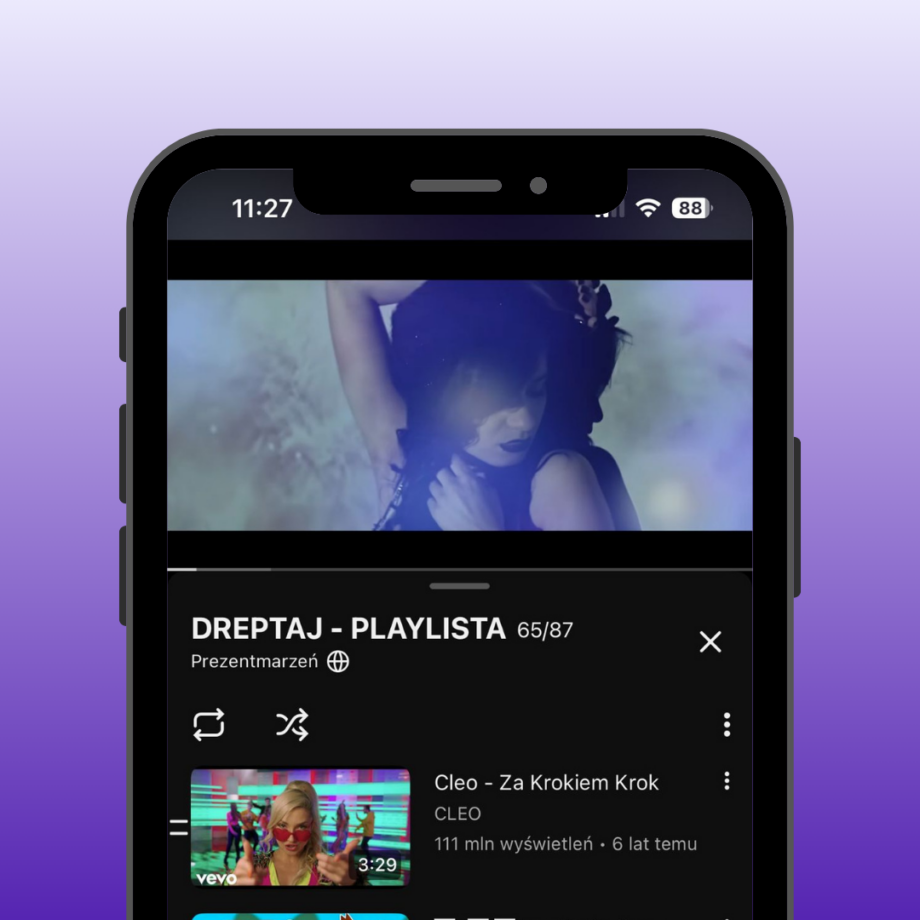Tap the video player to show controls
The height and width of the screenshot is (920, 920).
[460, 405]
